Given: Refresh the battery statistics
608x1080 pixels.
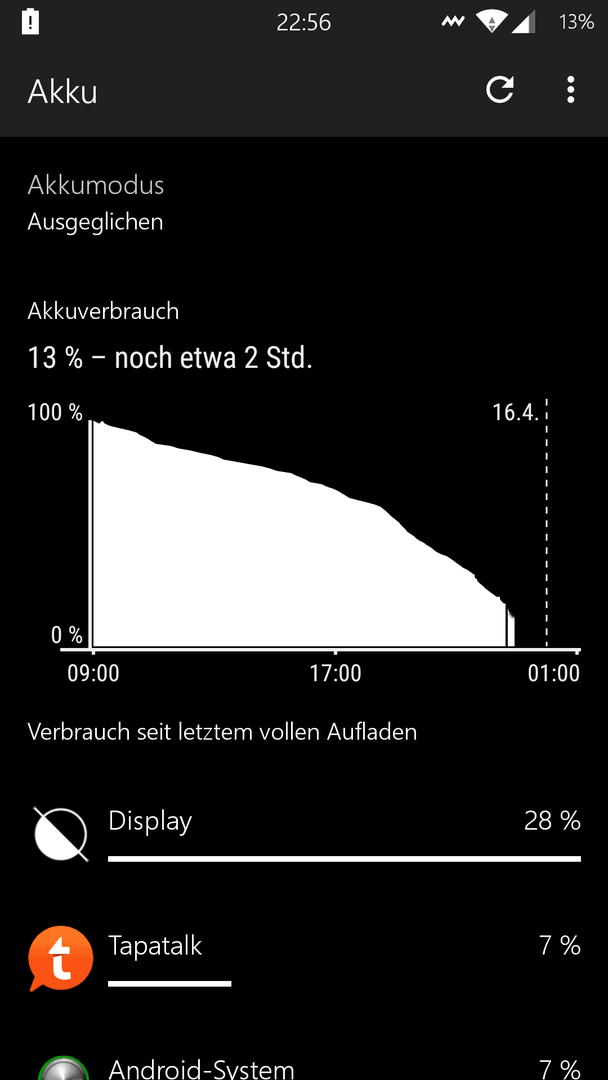Looking at the screenshot, I should tap(499, 91).
